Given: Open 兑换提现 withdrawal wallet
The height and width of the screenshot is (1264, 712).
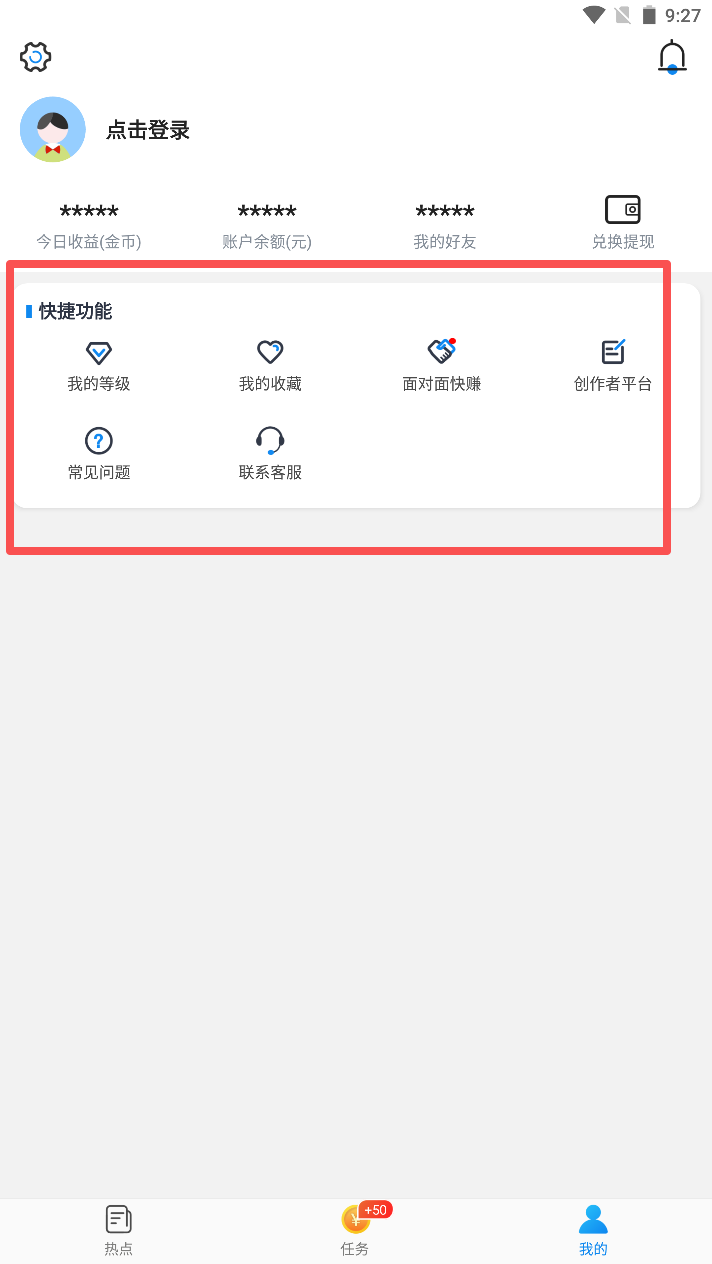Looking at the screenshot, I should [622, 223].
